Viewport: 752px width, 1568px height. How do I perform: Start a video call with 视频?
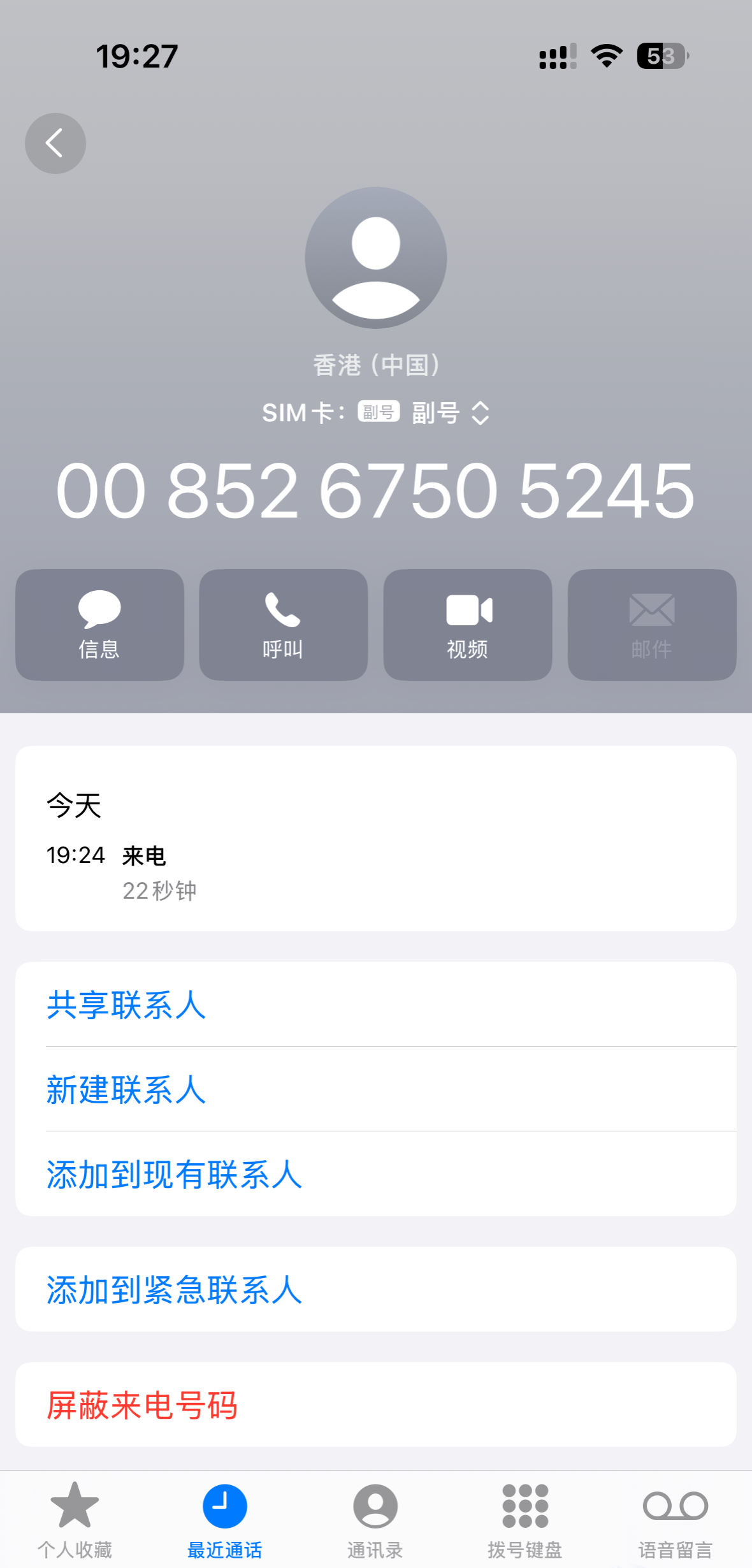tap(467, 625)
